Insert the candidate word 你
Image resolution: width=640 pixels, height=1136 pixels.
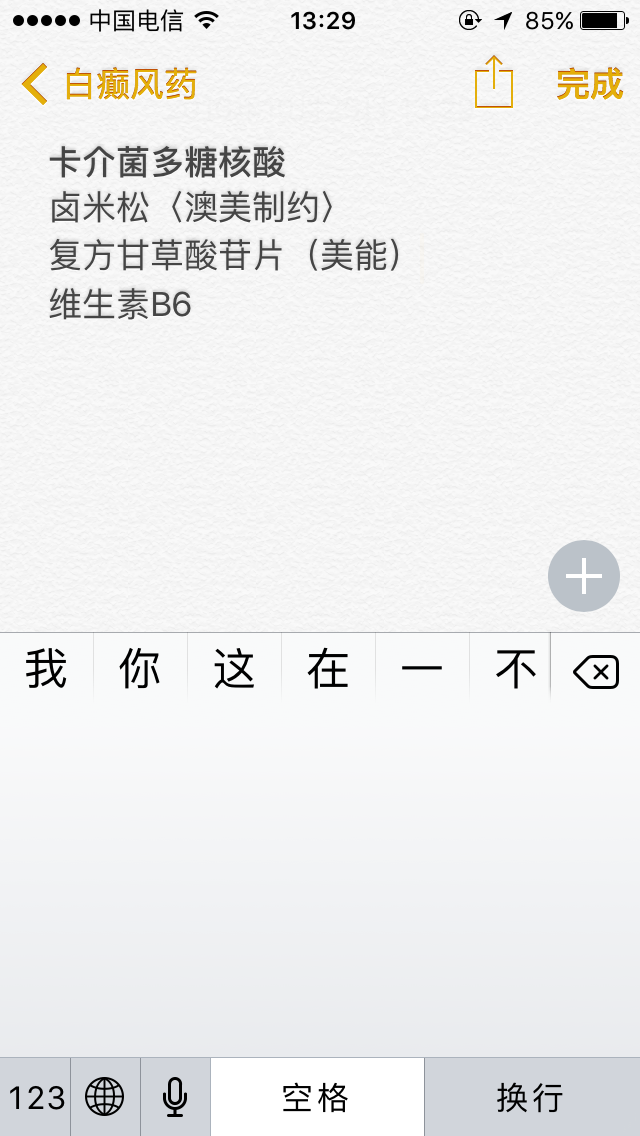140,669
